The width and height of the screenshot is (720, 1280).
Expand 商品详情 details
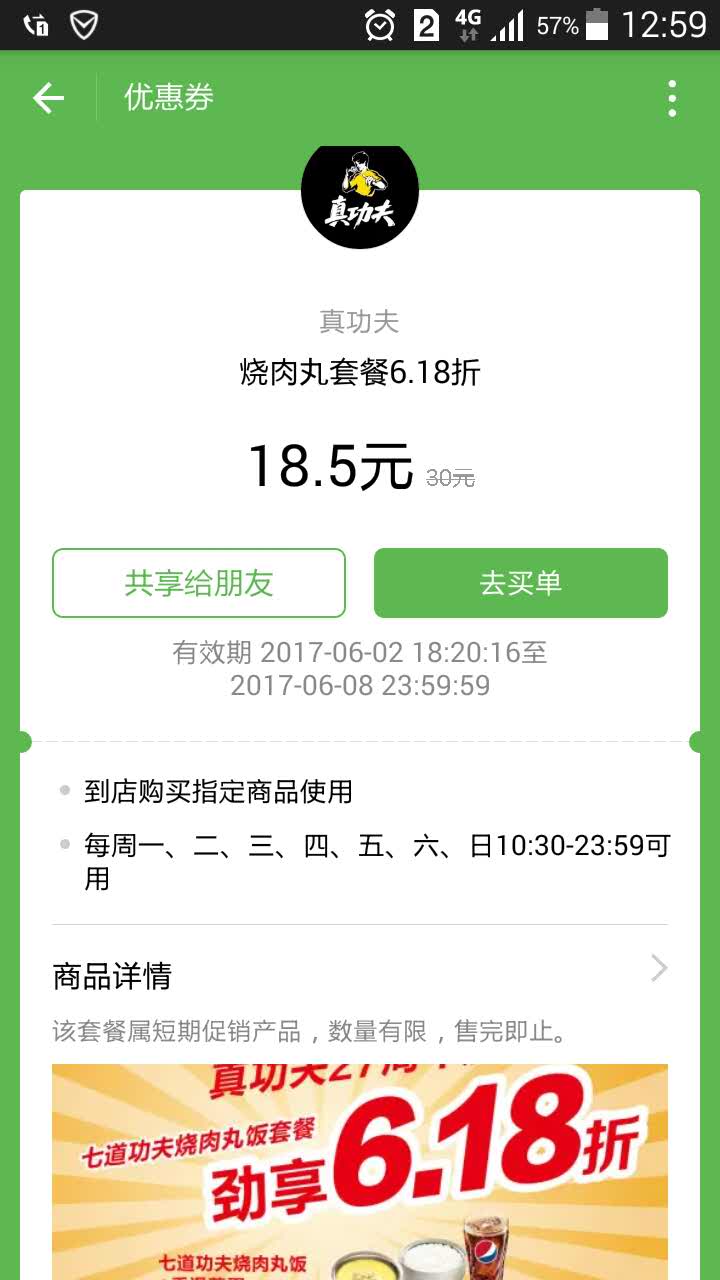pyautogui.click(x=360, y=975)
